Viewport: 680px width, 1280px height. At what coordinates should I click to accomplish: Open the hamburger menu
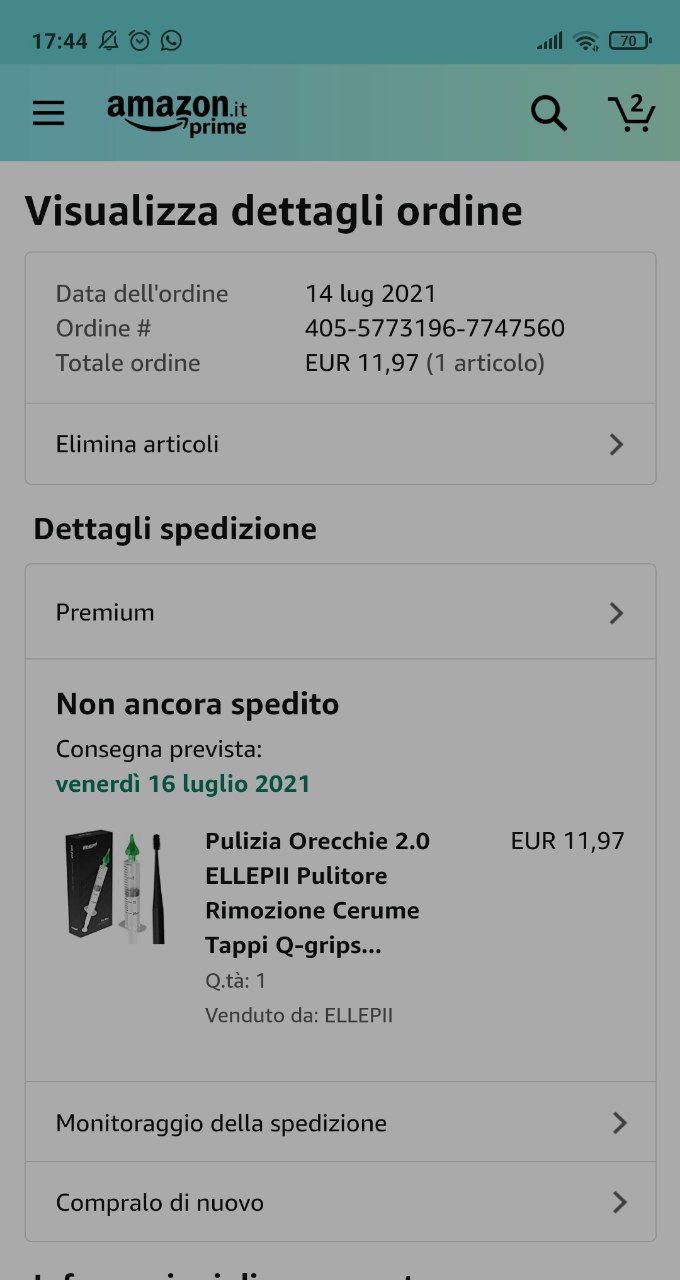48,113
